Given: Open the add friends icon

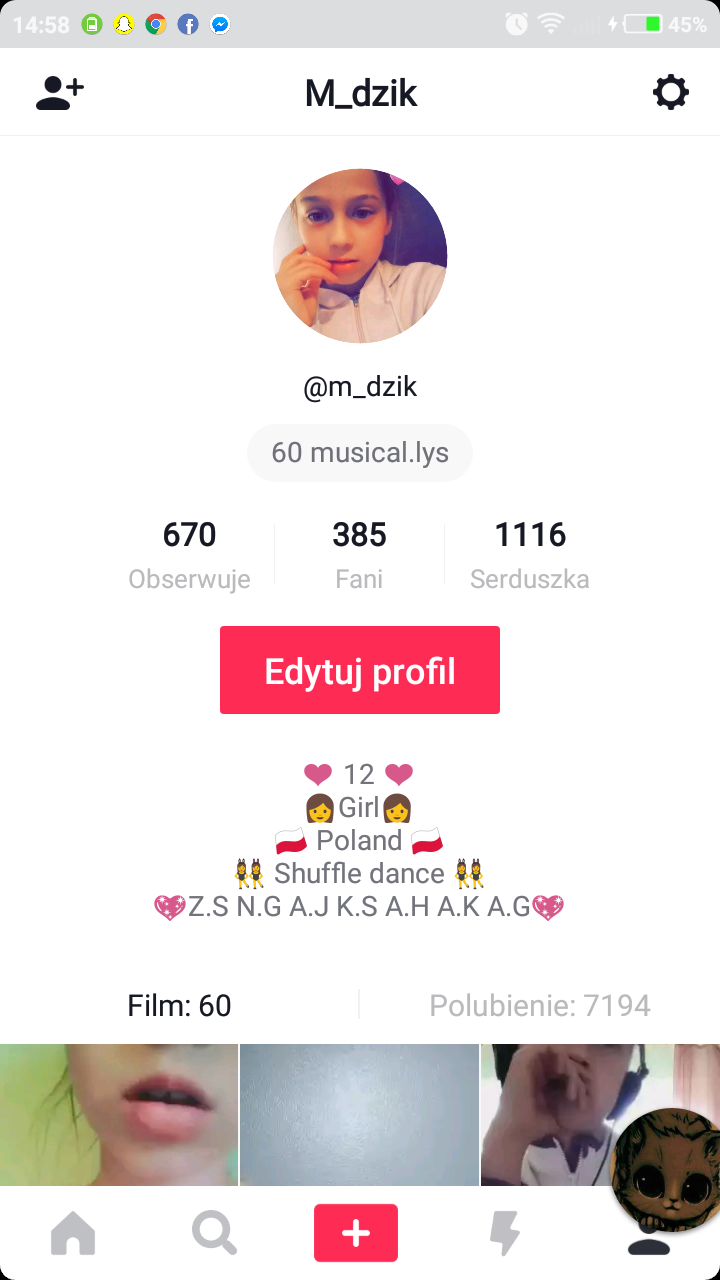Looking at the screenshot, I should (60, 93).
